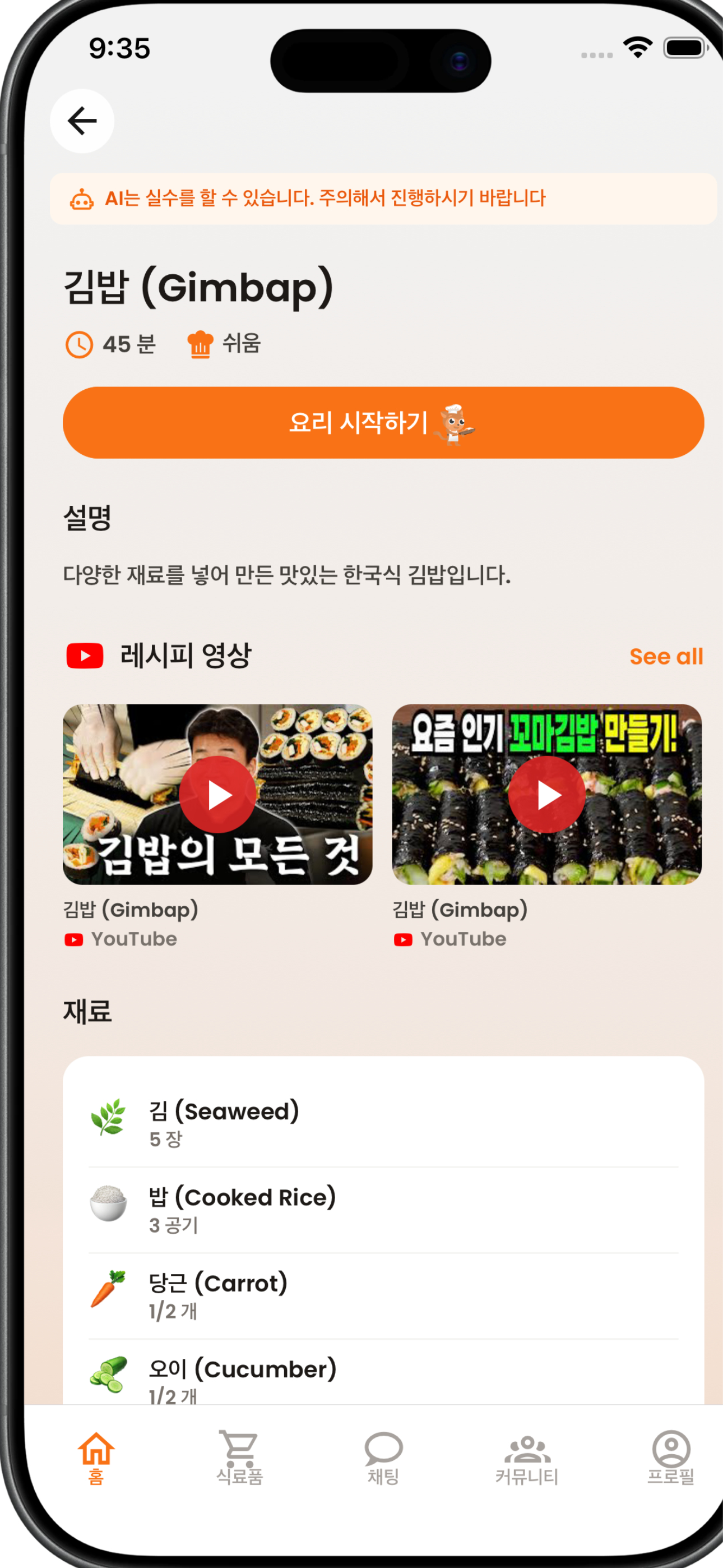The image size is (723, 1568).
Task: Open the 커뮤니티 tab
Action: (x=527, y=1457)
